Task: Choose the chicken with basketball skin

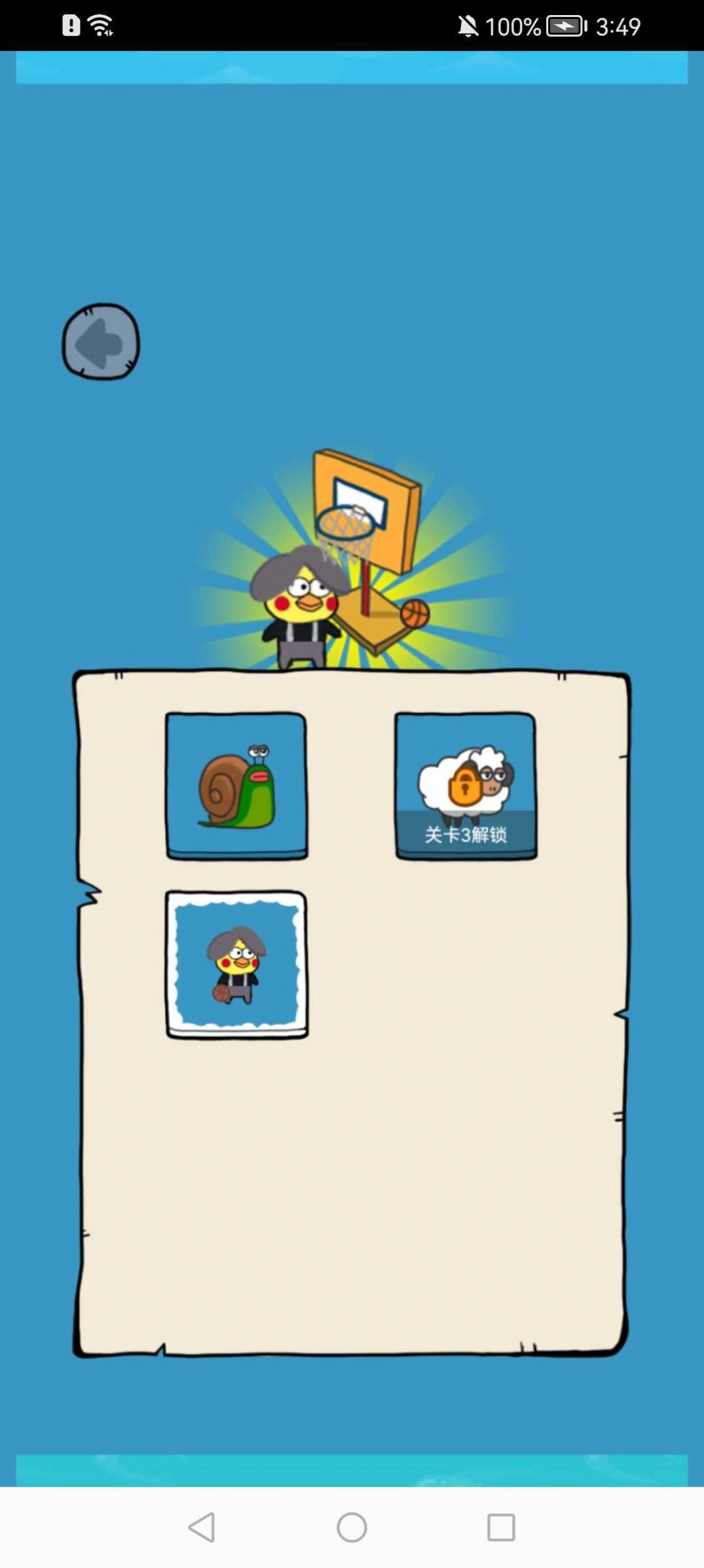Action: pyautogui.click(x=236, y=964)
